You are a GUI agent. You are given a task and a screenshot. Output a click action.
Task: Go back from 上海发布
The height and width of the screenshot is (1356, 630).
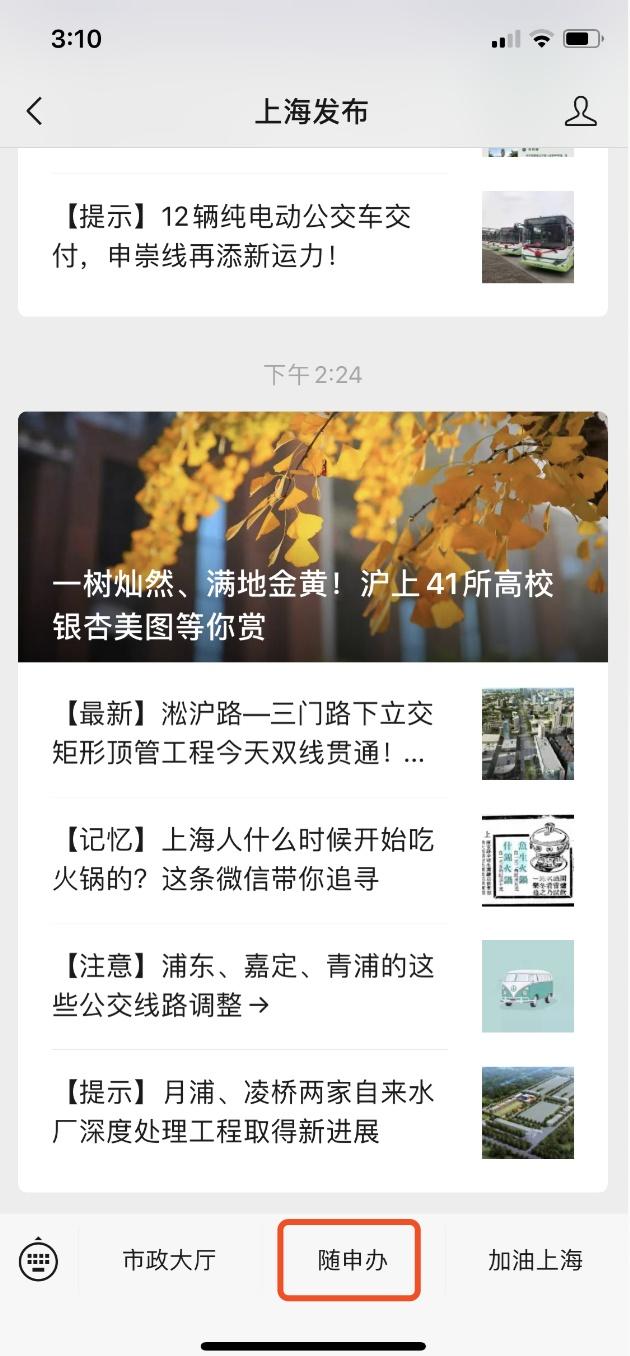click(35, 111)
